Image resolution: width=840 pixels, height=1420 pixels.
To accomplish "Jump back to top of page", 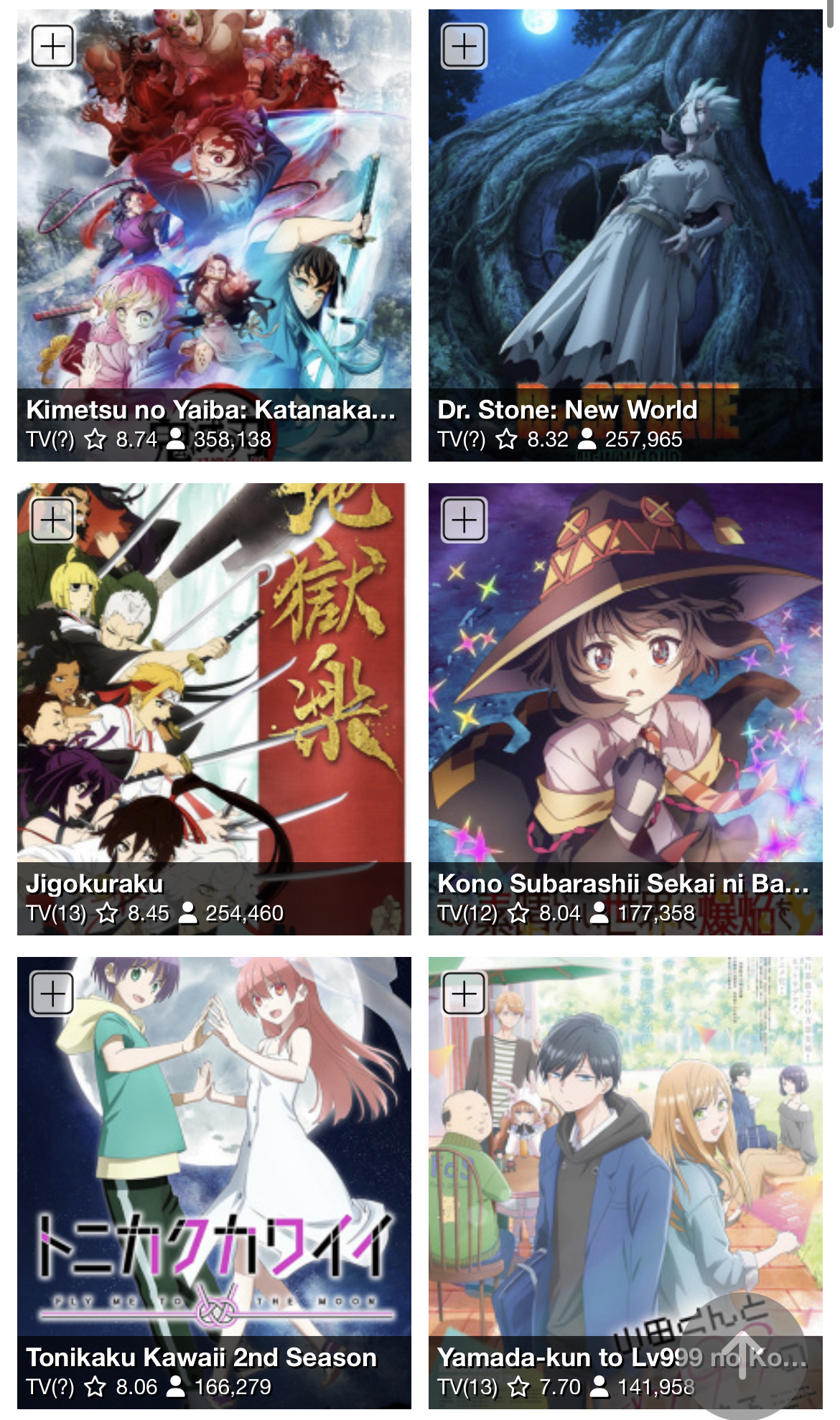I will 742,1355.
